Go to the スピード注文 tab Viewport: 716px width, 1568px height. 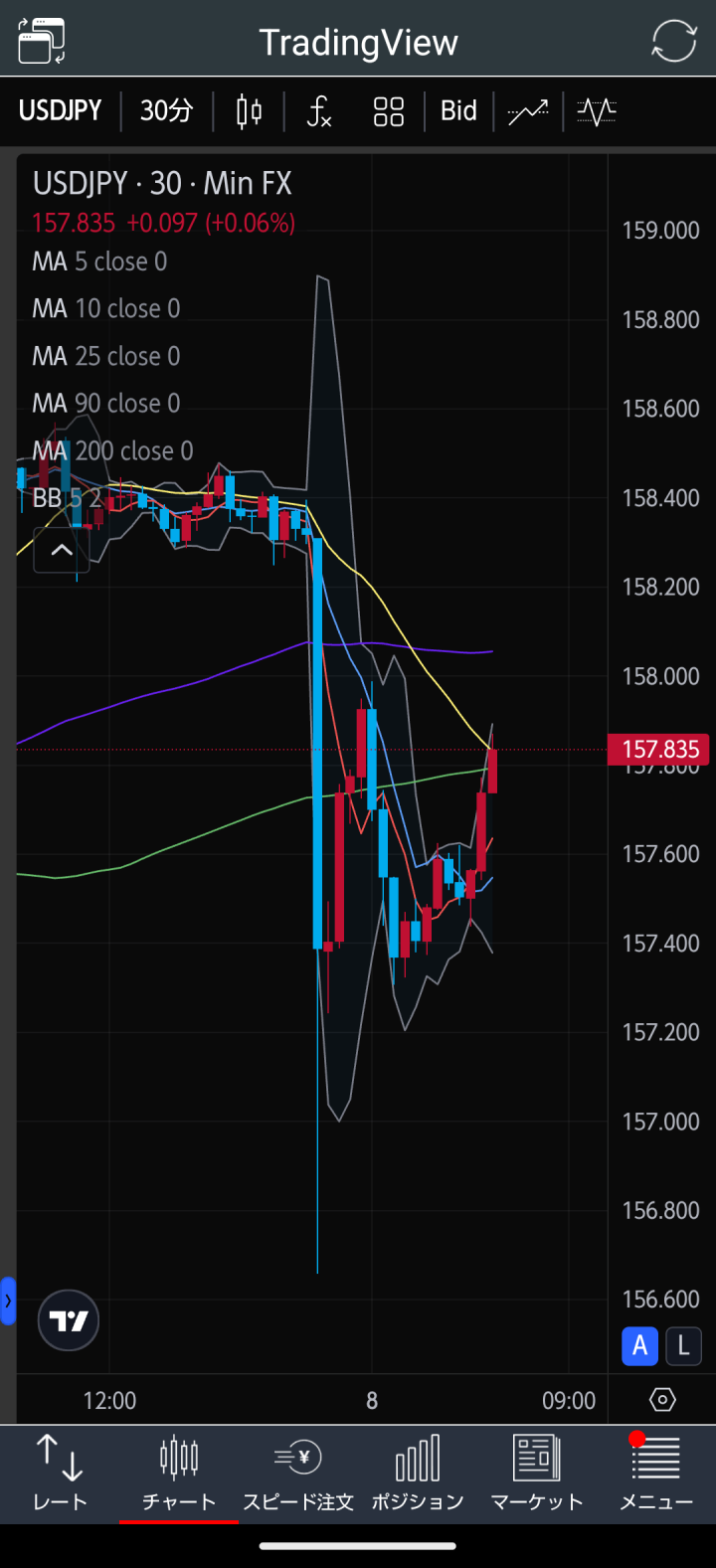(298, 1473)
